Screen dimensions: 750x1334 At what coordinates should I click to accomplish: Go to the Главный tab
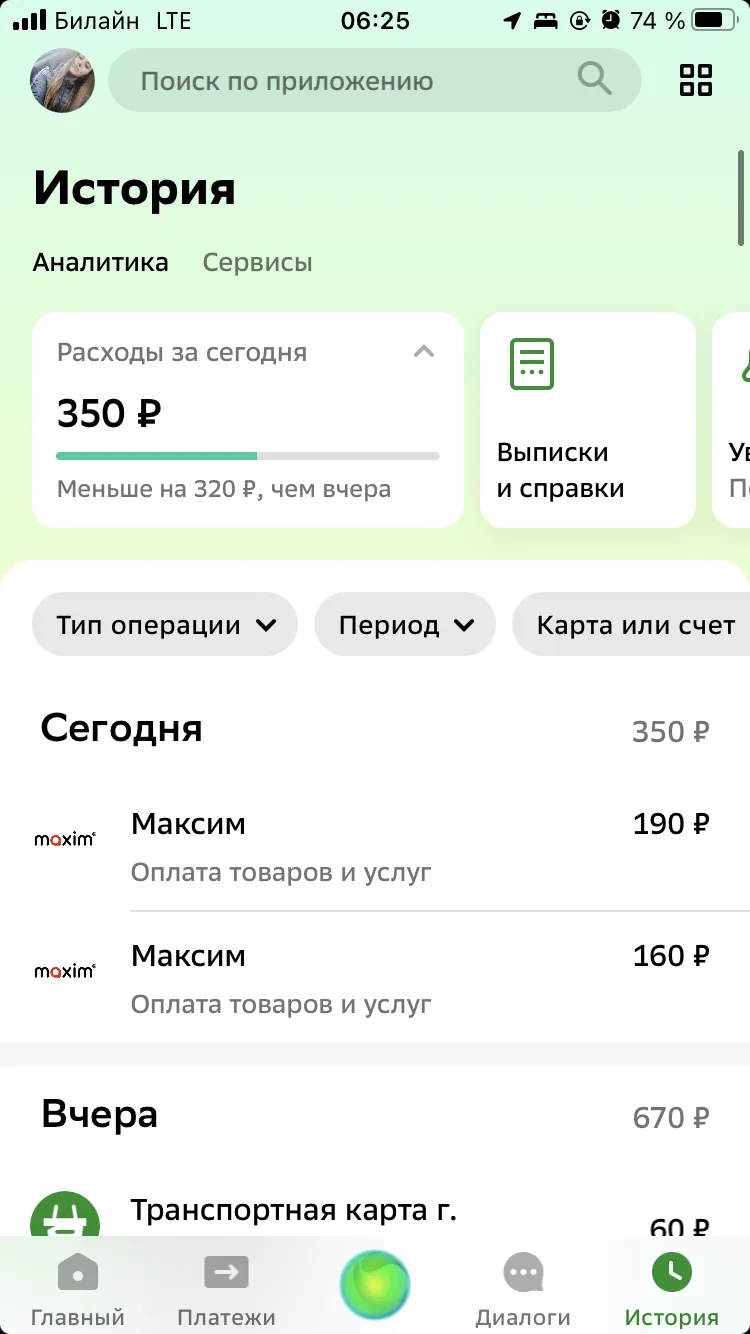[78, 1290]
